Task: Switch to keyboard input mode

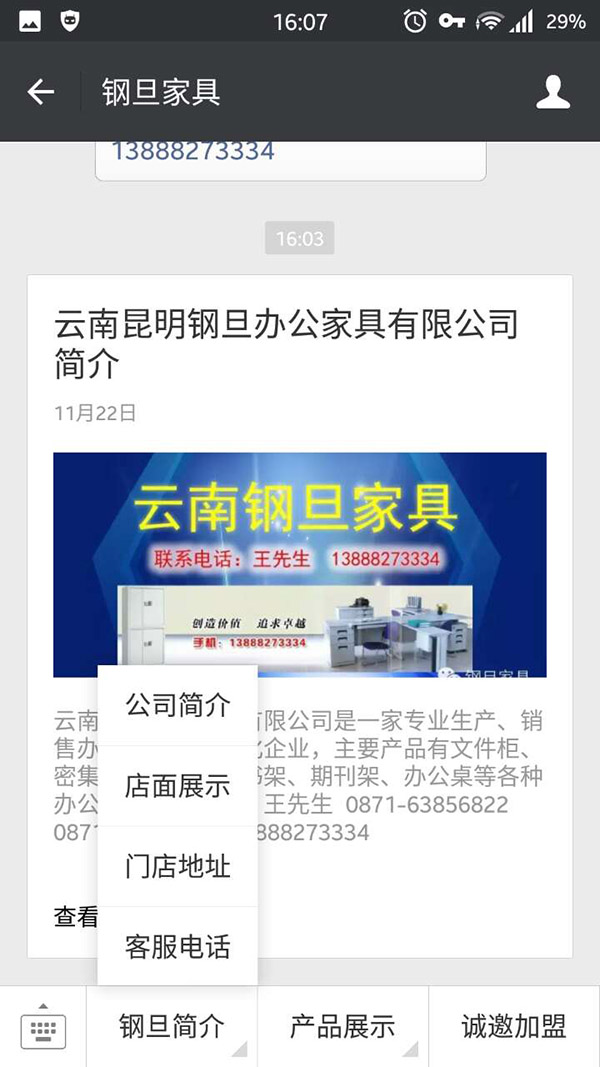Action: 43,1028
